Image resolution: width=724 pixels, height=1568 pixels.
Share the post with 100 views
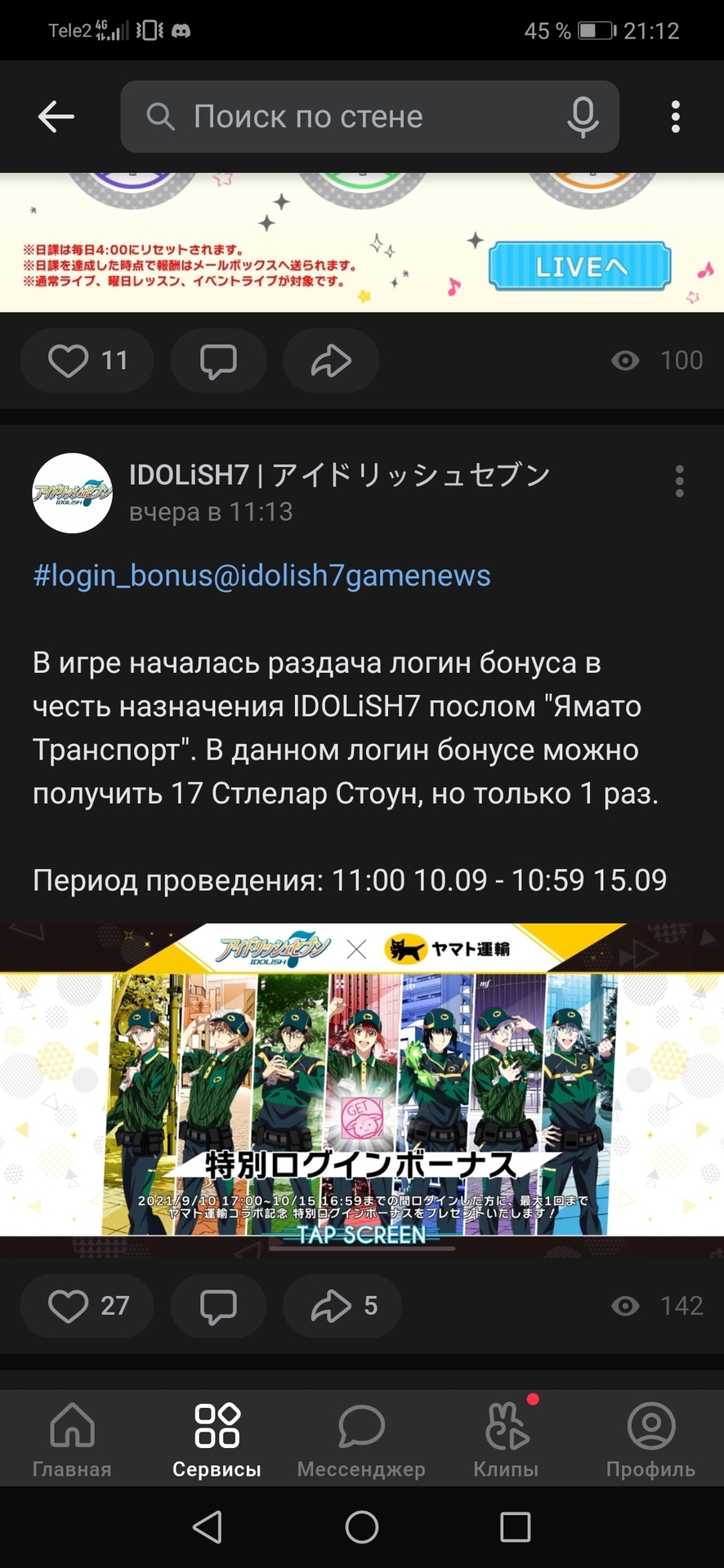(331, 360)
